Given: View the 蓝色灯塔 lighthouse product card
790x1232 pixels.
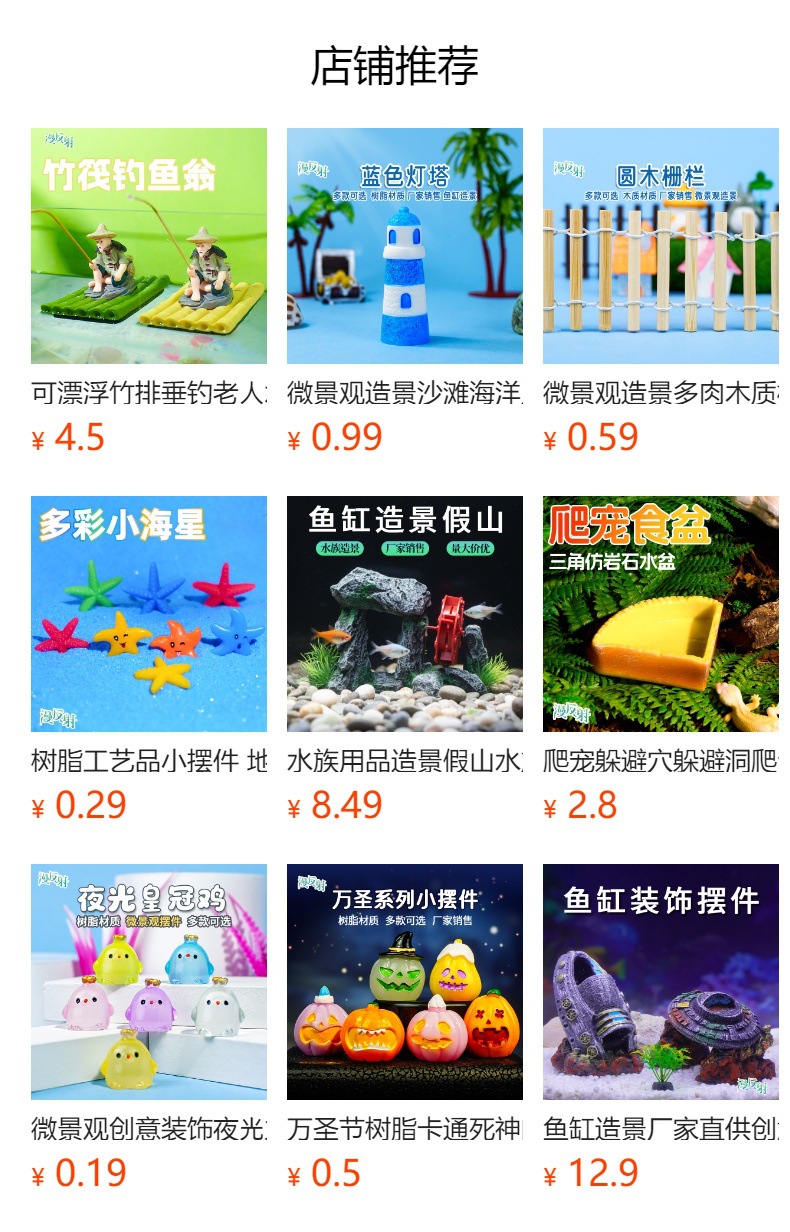Looking at the screenshot, I should (x=405, y=246).
